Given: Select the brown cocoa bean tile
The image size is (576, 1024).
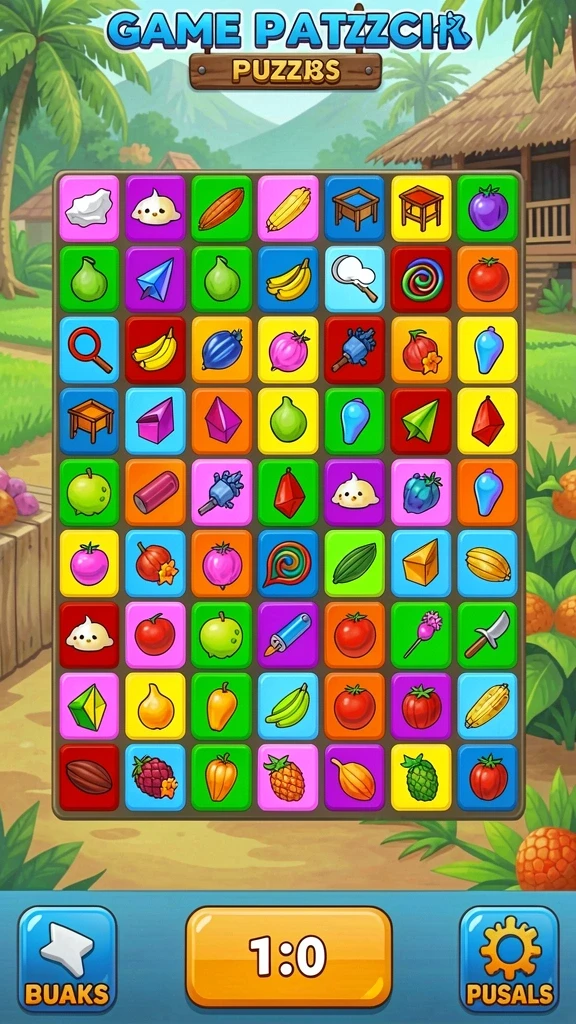Looking at the screenshot, I should (x=89, y=777).
